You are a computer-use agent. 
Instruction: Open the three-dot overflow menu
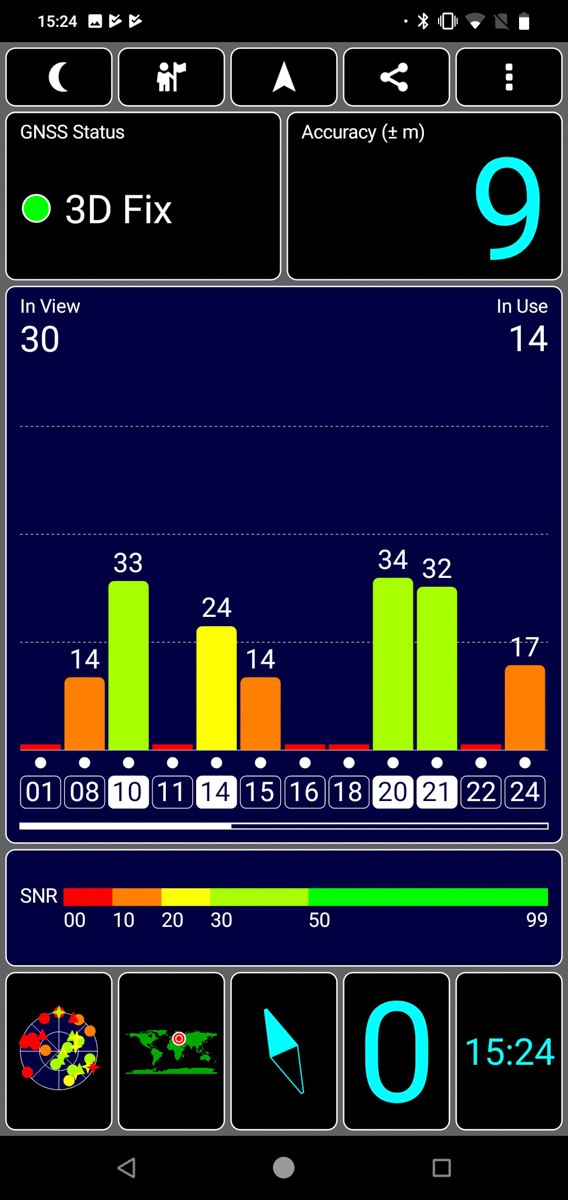509,77
